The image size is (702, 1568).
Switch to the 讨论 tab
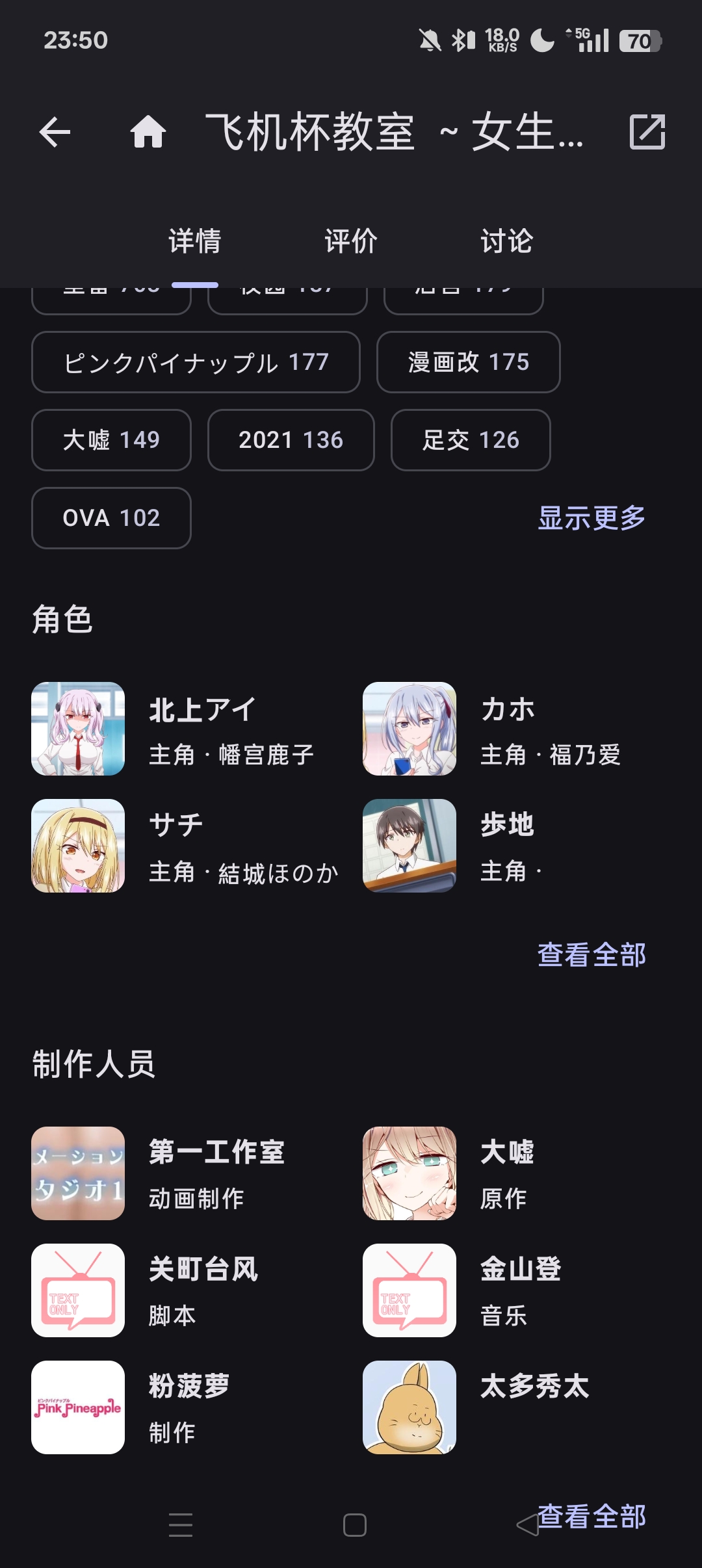tap(507, 241)
